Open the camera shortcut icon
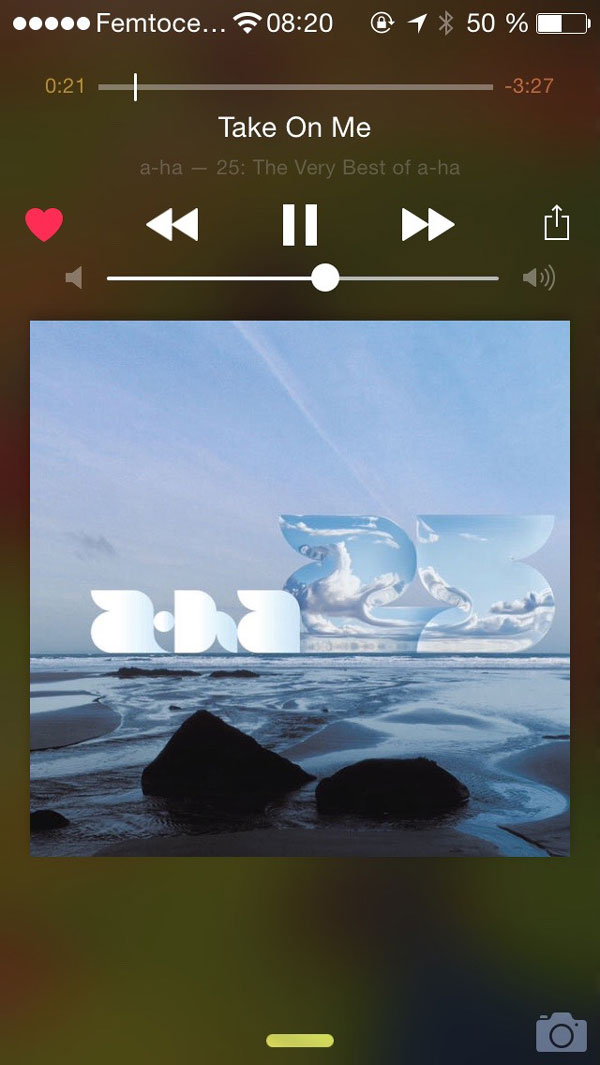Viewport: 600px width, 1065px height. [x=561, y=1032]
